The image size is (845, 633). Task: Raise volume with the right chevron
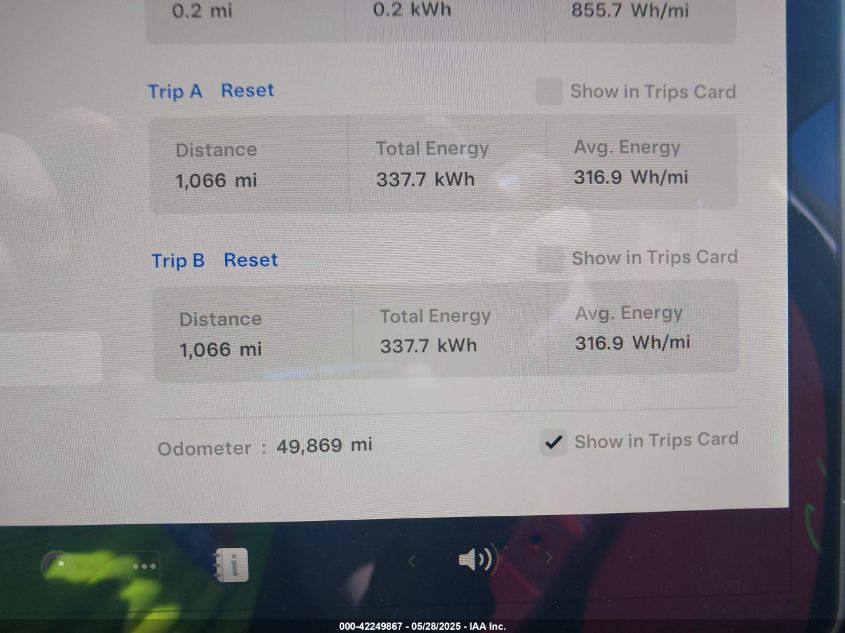tap(547, 558)
